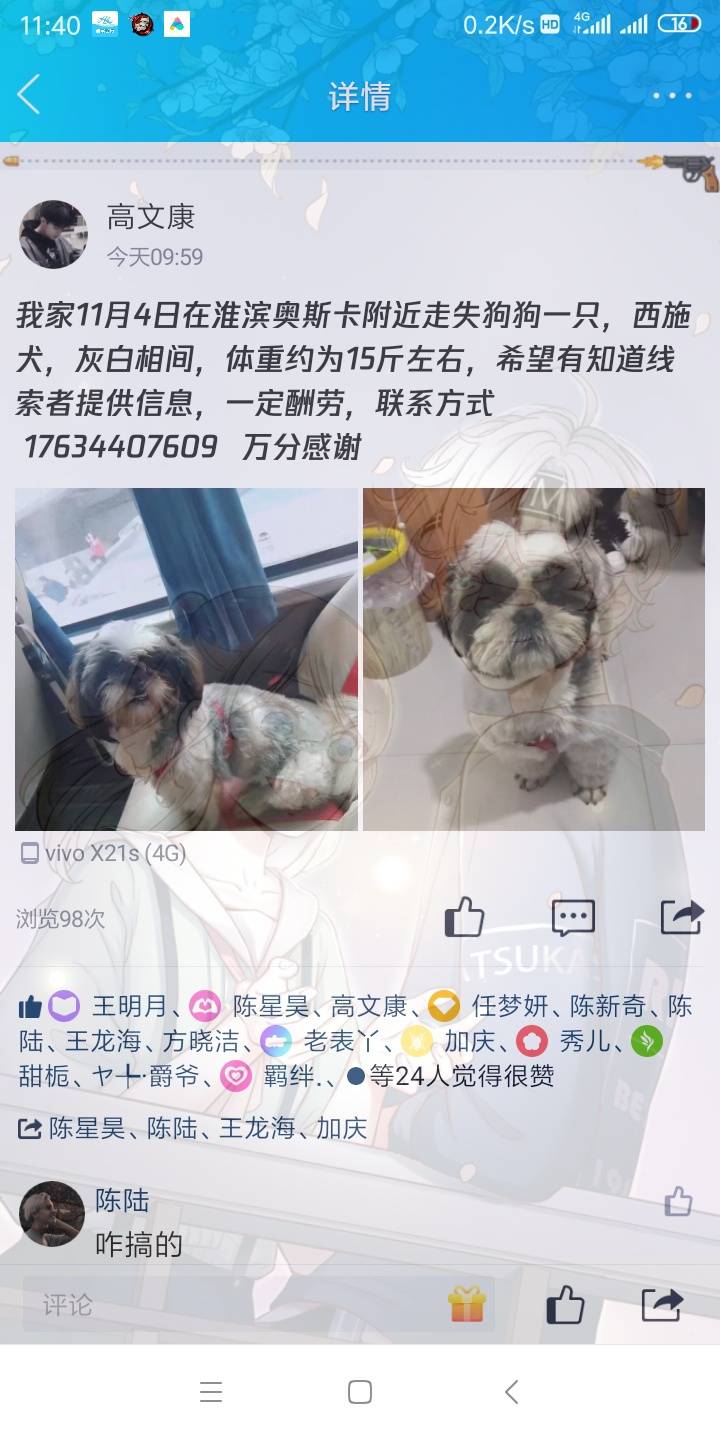Open the system recent apps menu
Image resolution: width=720 pixels, height=1440 pixels.
click(x=211, y=1392)
